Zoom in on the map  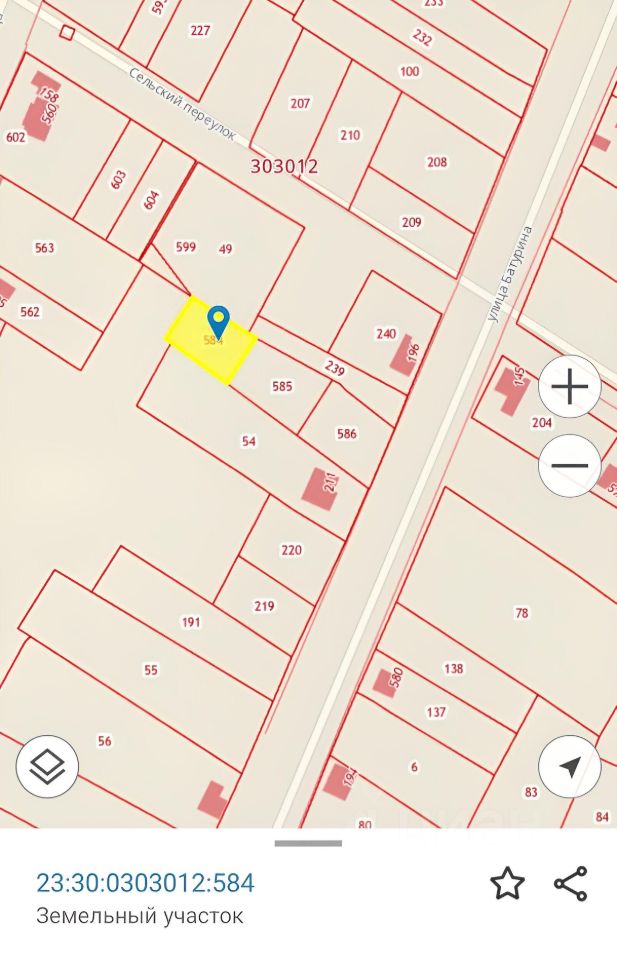(x=569, y=386)
